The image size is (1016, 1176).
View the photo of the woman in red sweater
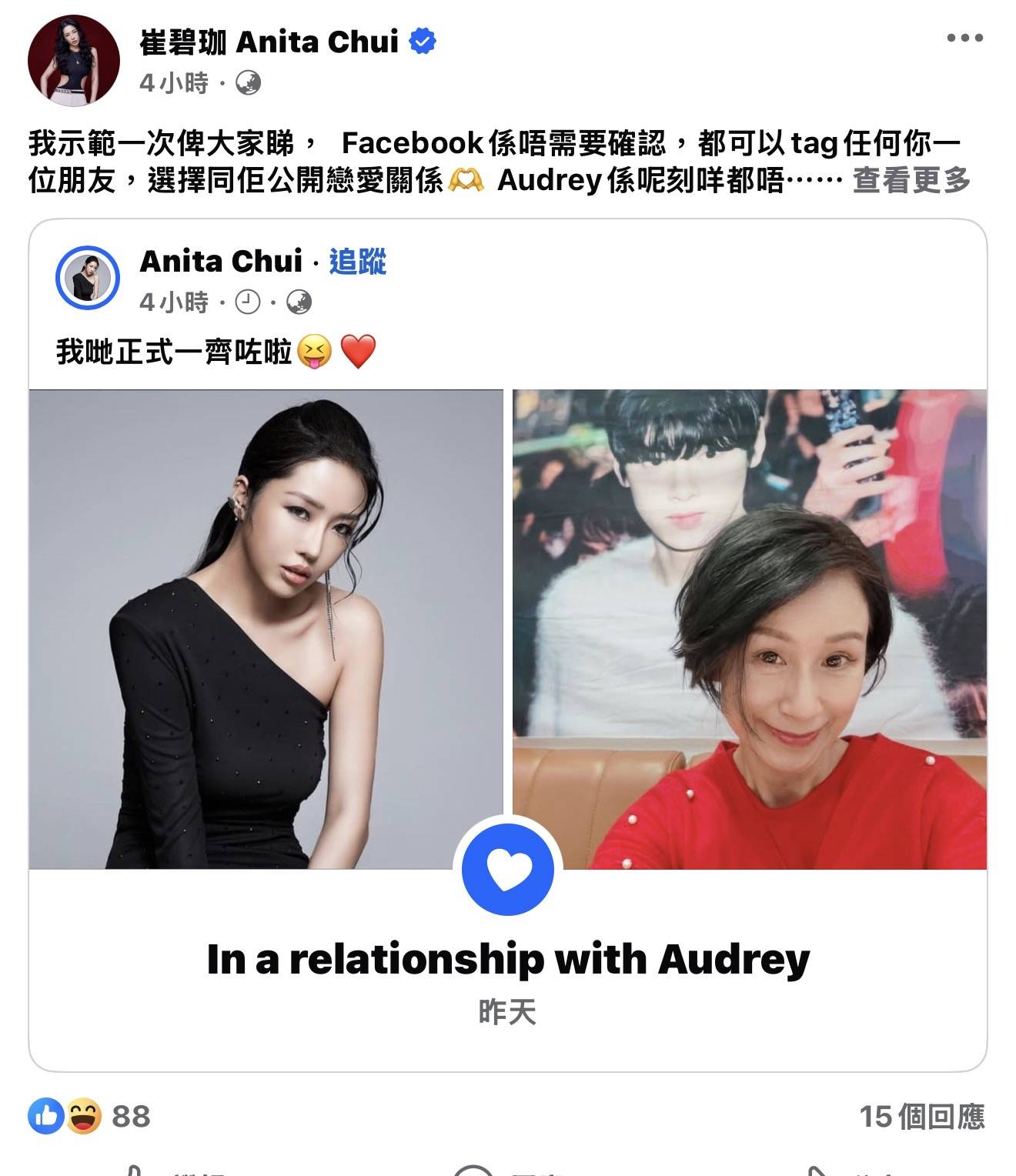coord(750,629)
